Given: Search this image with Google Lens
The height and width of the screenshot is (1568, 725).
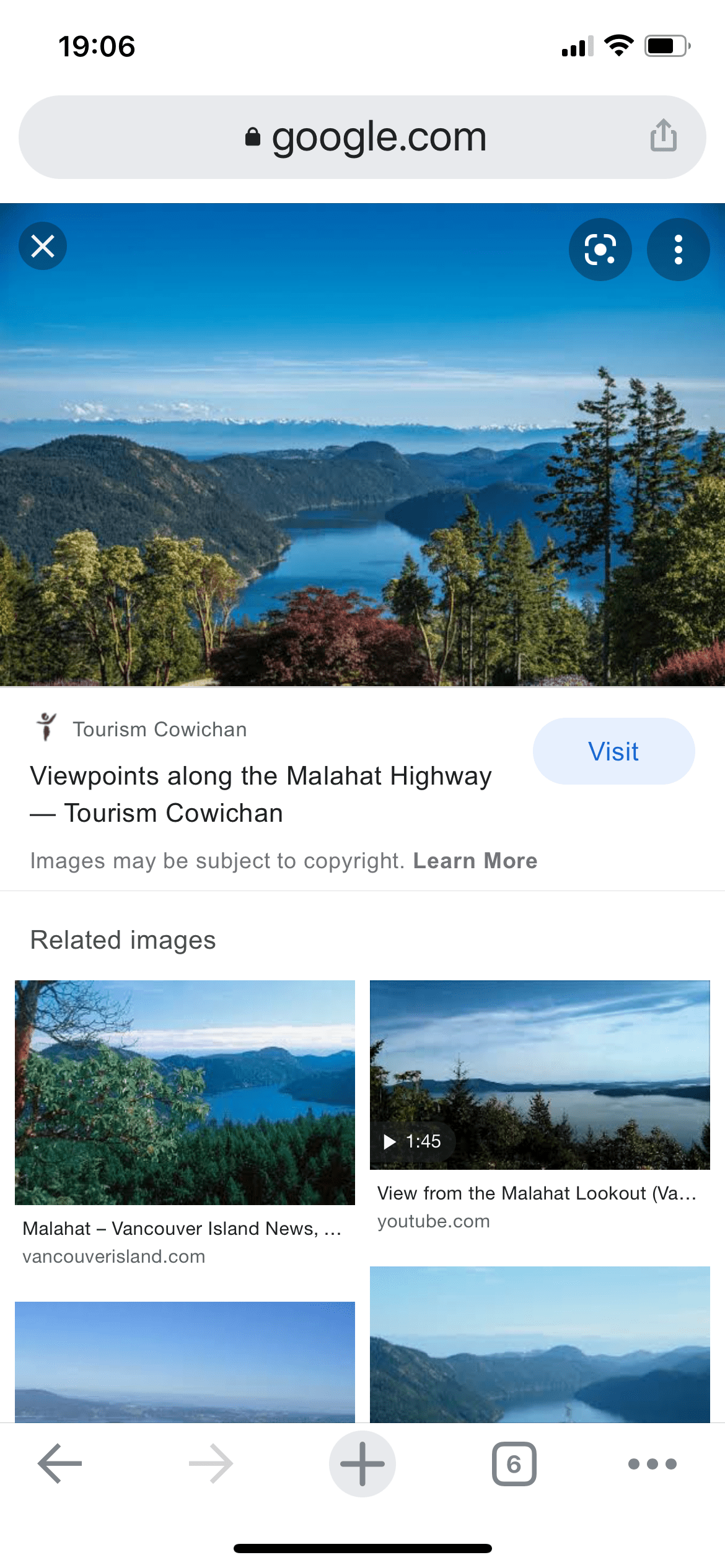Looking at the screenshot, I should pyautogui.click(x=600, y=250).
